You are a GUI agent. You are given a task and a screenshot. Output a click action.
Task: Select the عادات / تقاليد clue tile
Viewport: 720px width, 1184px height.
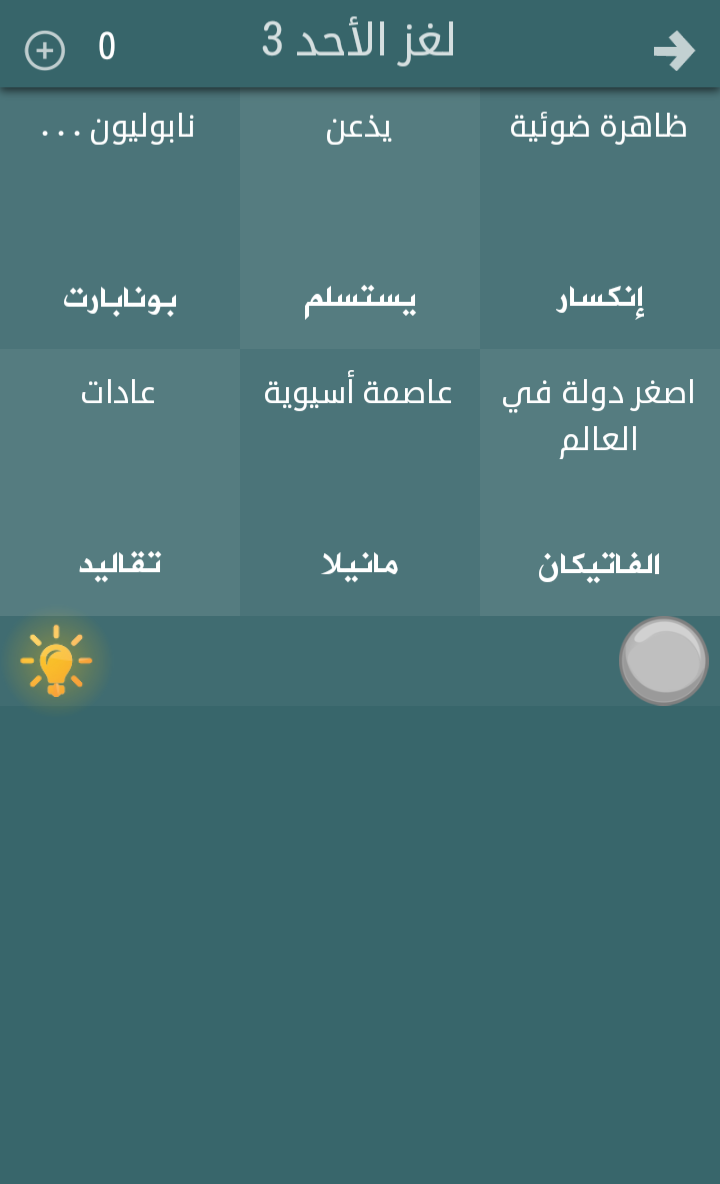(x=120, y=482)
